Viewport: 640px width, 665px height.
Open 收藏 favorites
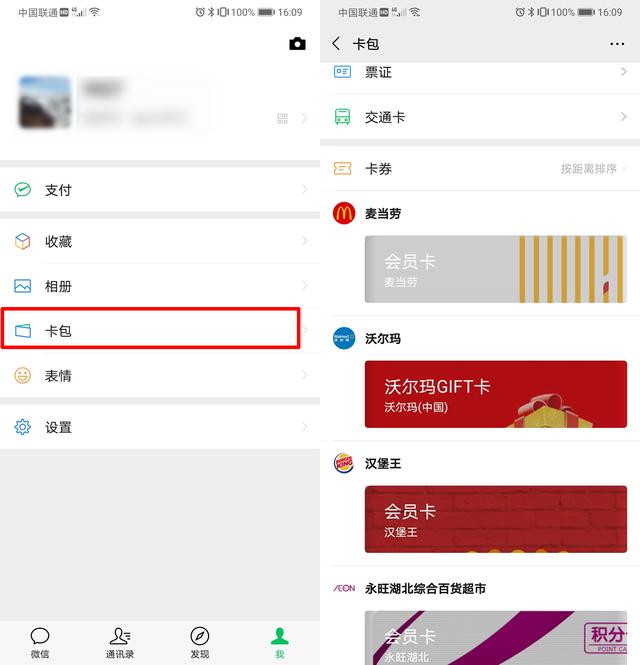pyautogui.click(x=160, y=241)
